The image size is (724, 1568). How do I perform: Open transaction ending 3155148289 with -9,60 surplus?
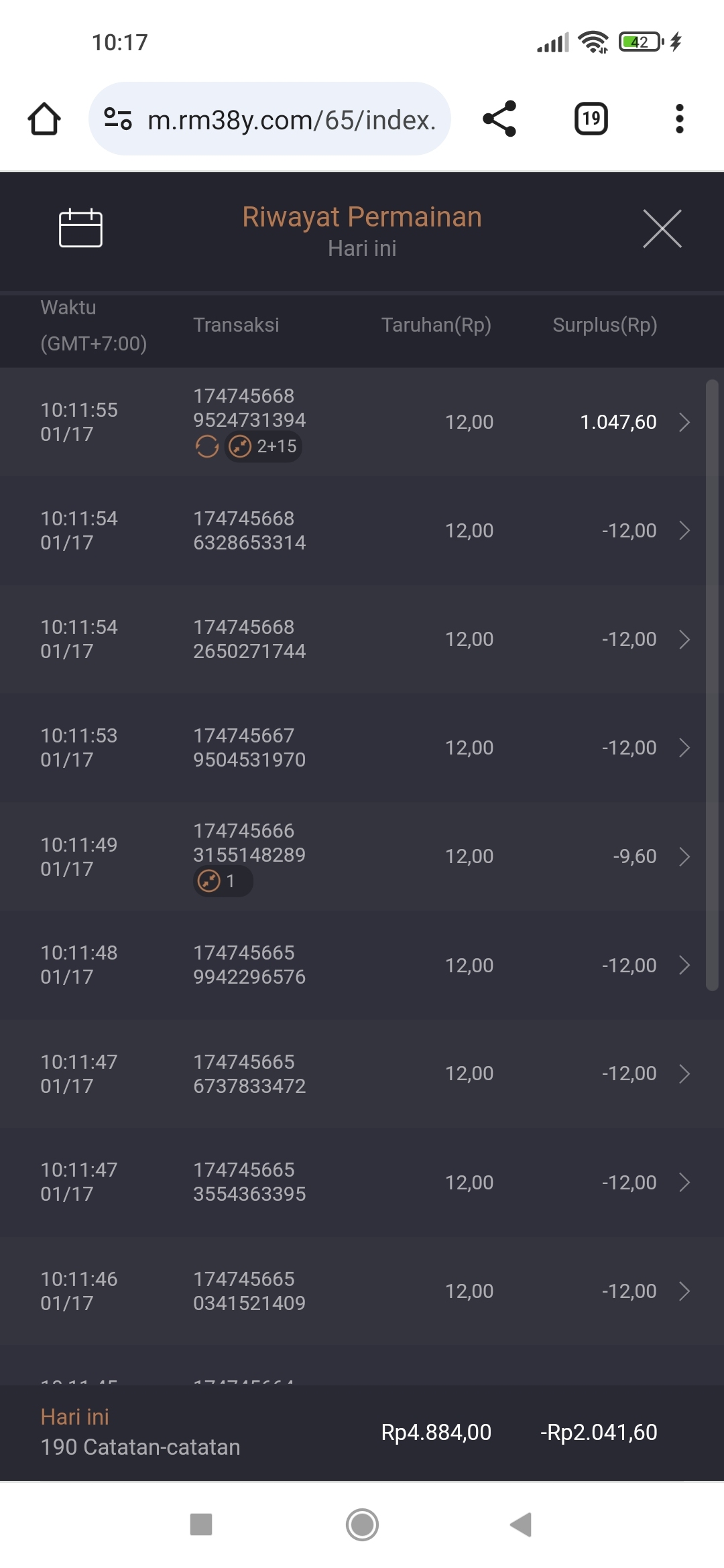(x=362, y=856)
